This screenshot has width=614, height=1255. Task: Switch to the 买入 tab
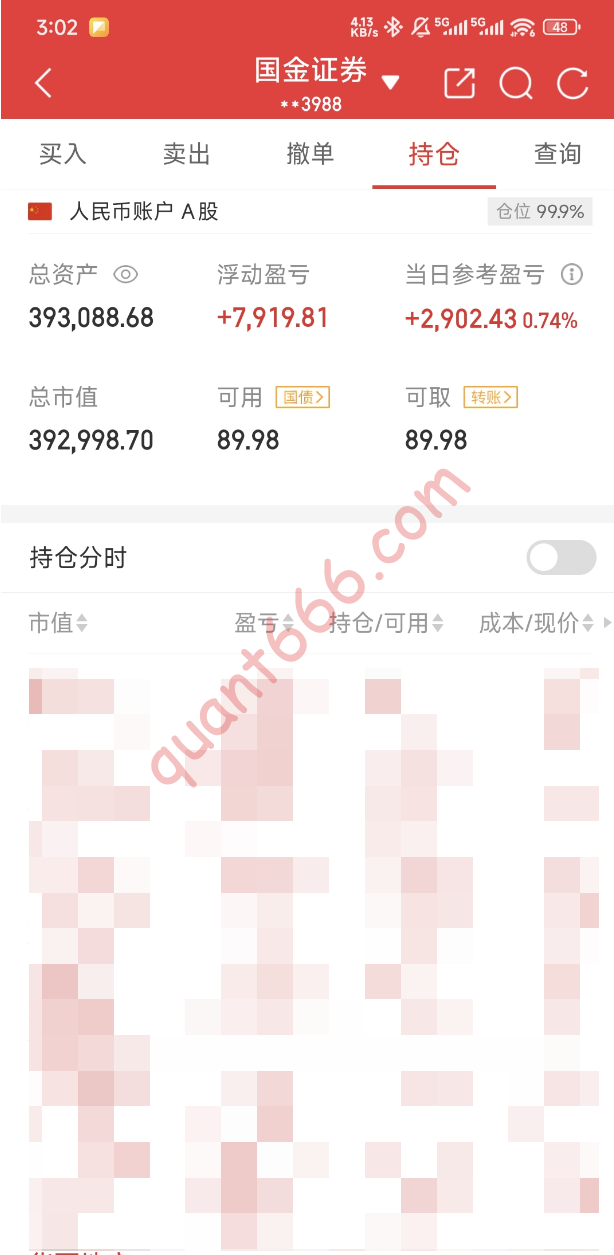[x=63, y=154]
